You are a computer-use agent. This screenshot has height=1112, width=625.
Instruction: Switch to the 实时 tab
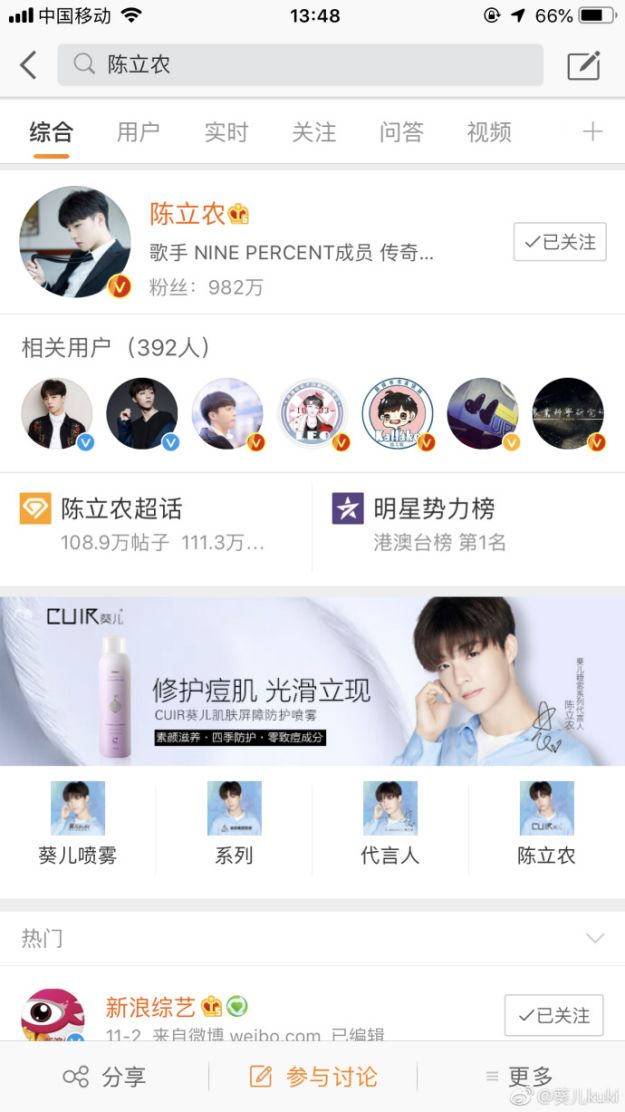(x=226, y=132)
